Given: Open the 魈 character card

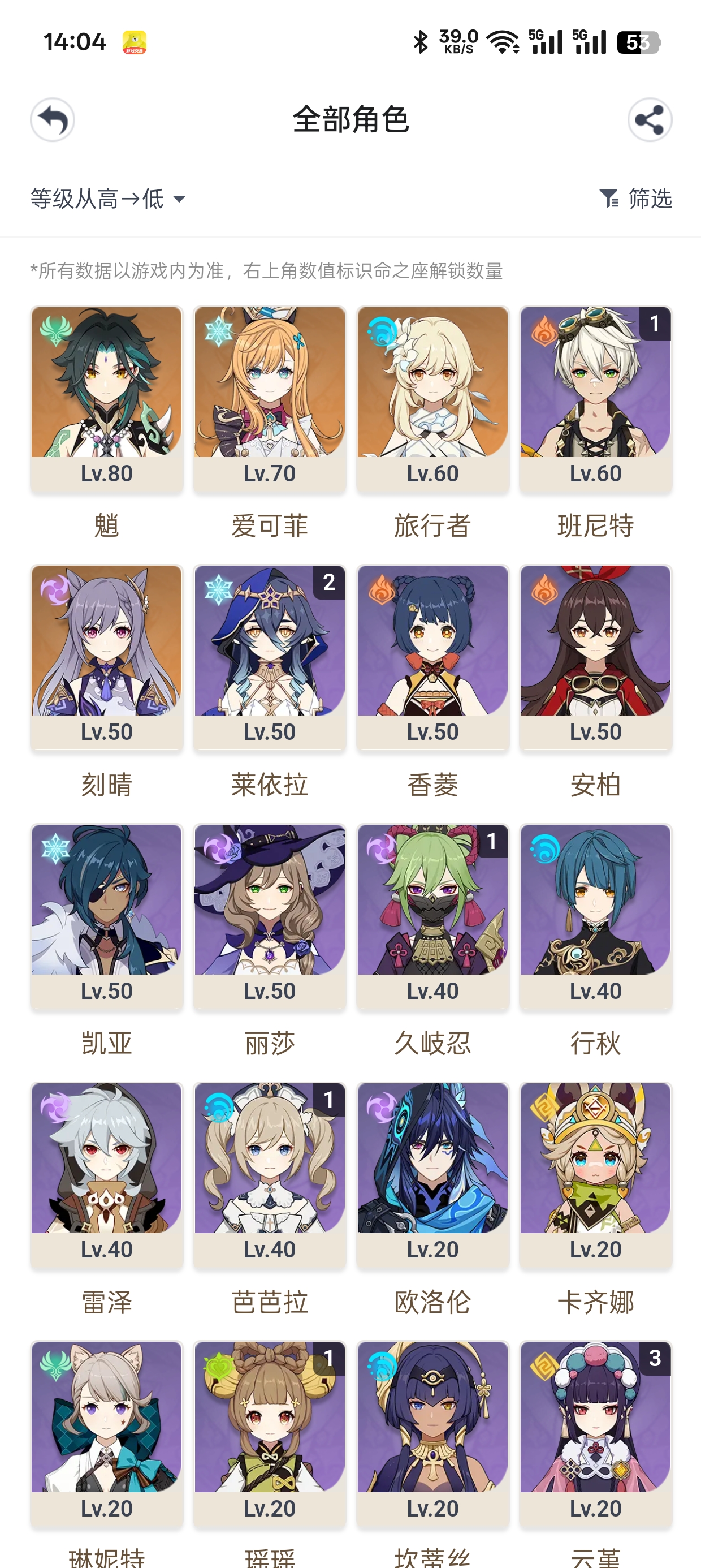Looking at the screenshot, I should (x=106, y=399).
